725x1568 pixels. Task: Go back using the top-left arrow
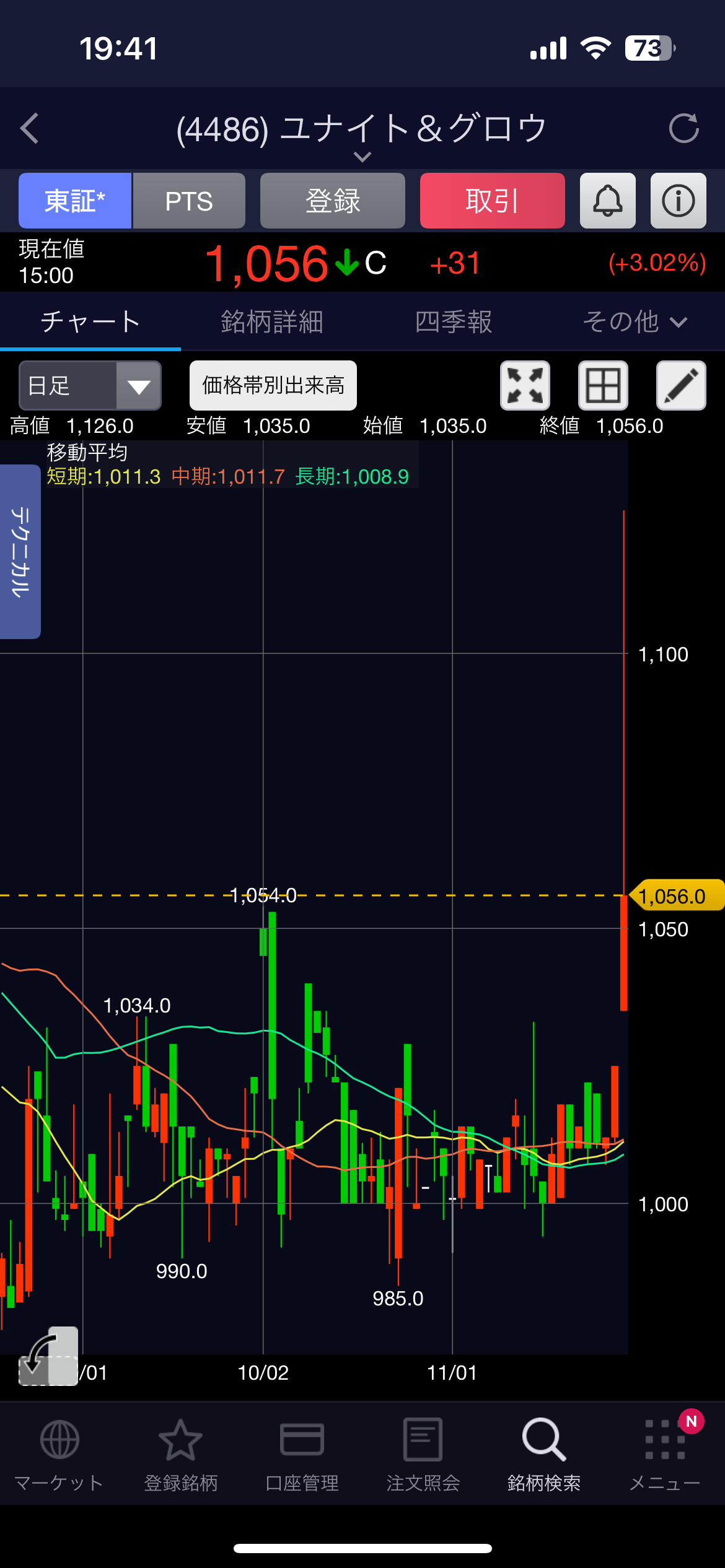point(30,128)
